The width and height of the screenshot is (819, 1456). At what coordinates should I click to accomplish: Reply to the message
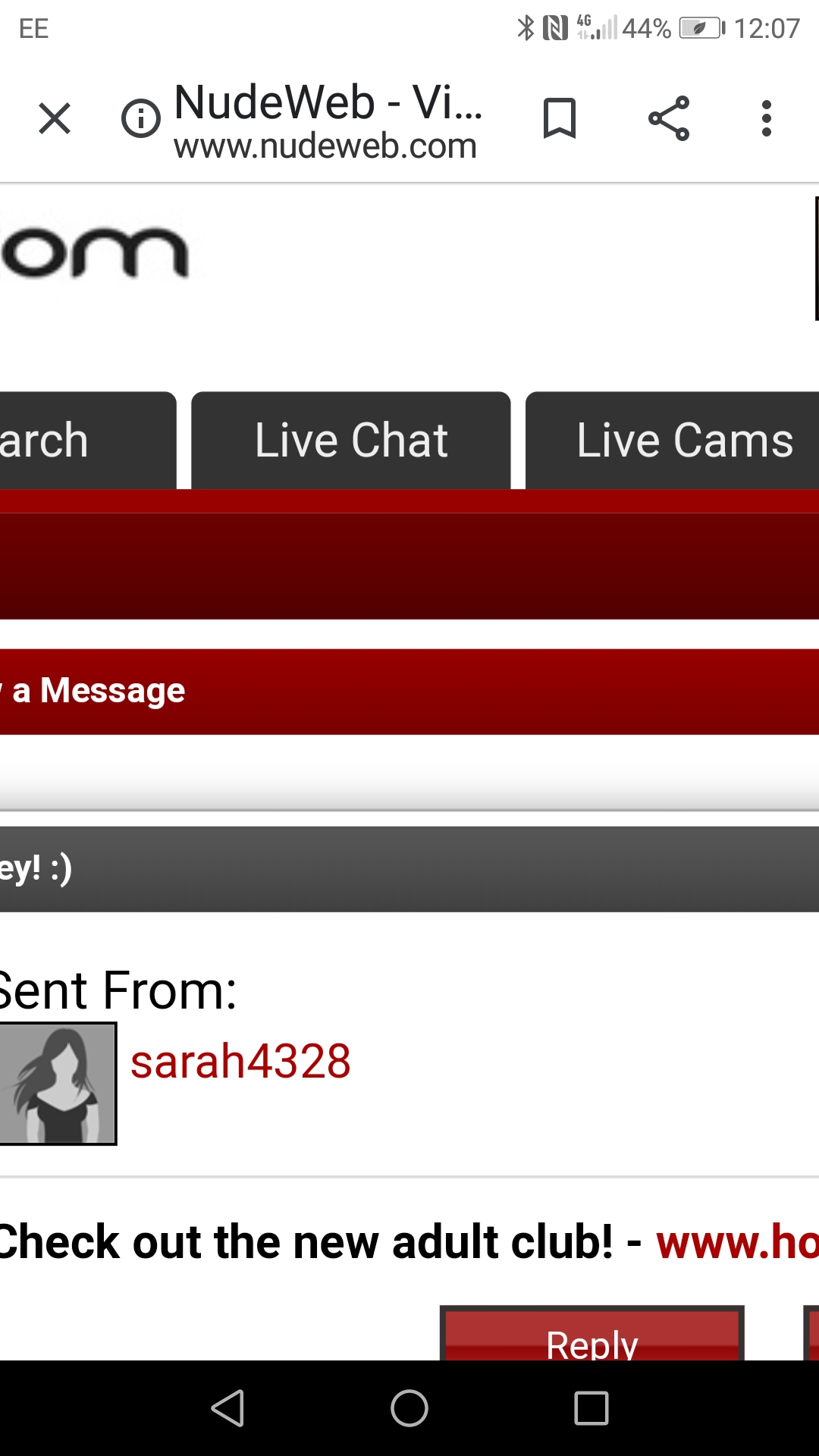pyautogui.click(x=591, y=1338)
